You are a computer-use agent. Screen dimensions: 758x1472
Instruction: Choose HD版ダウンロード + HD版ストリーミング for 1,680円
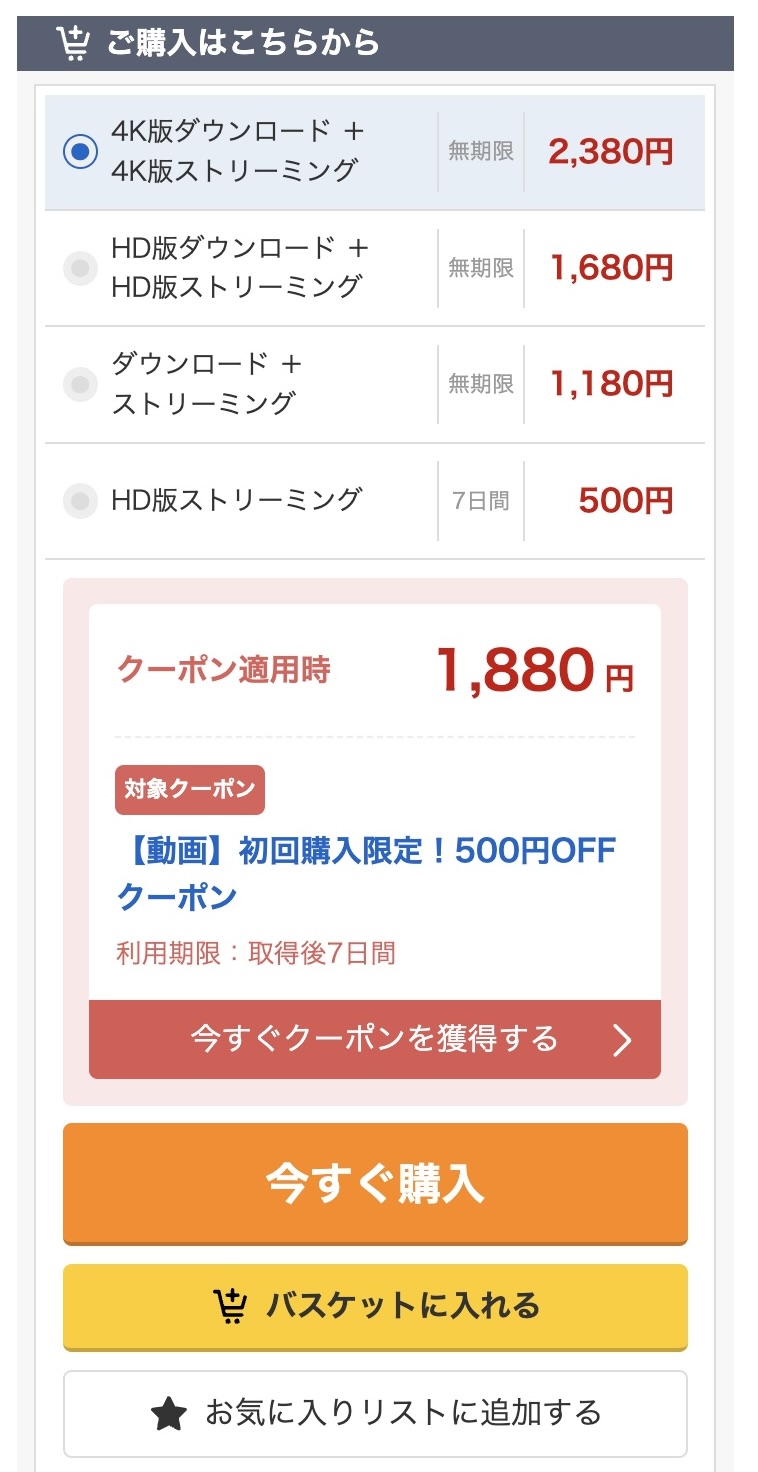[x=80, y=268]
